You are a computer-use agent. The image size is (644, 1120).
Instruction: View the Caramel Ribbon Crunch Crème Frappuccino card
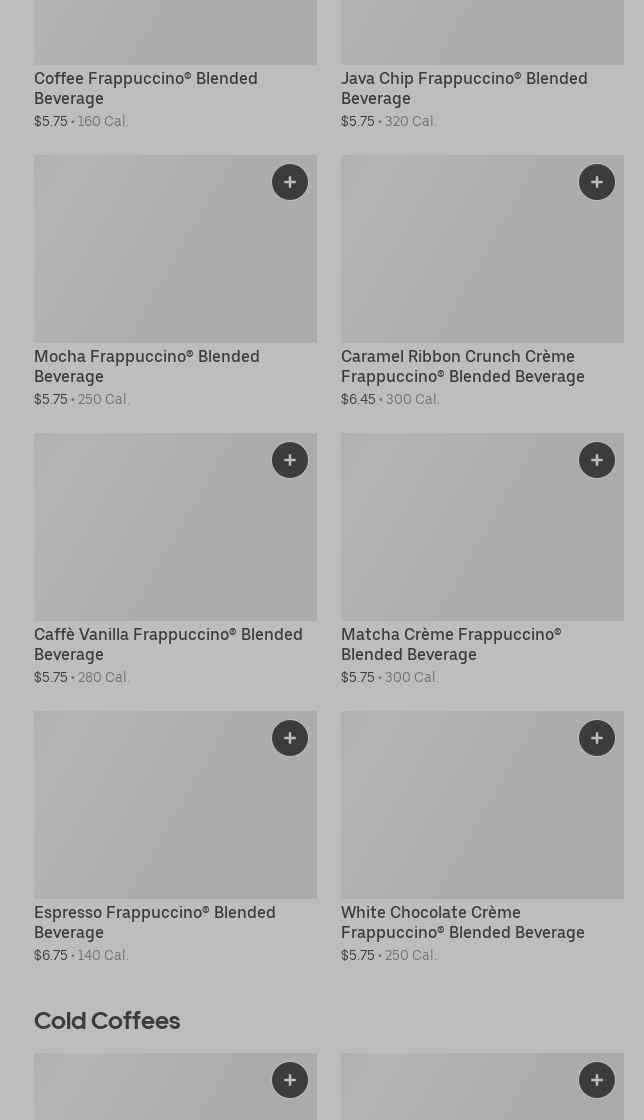point(483,282)
